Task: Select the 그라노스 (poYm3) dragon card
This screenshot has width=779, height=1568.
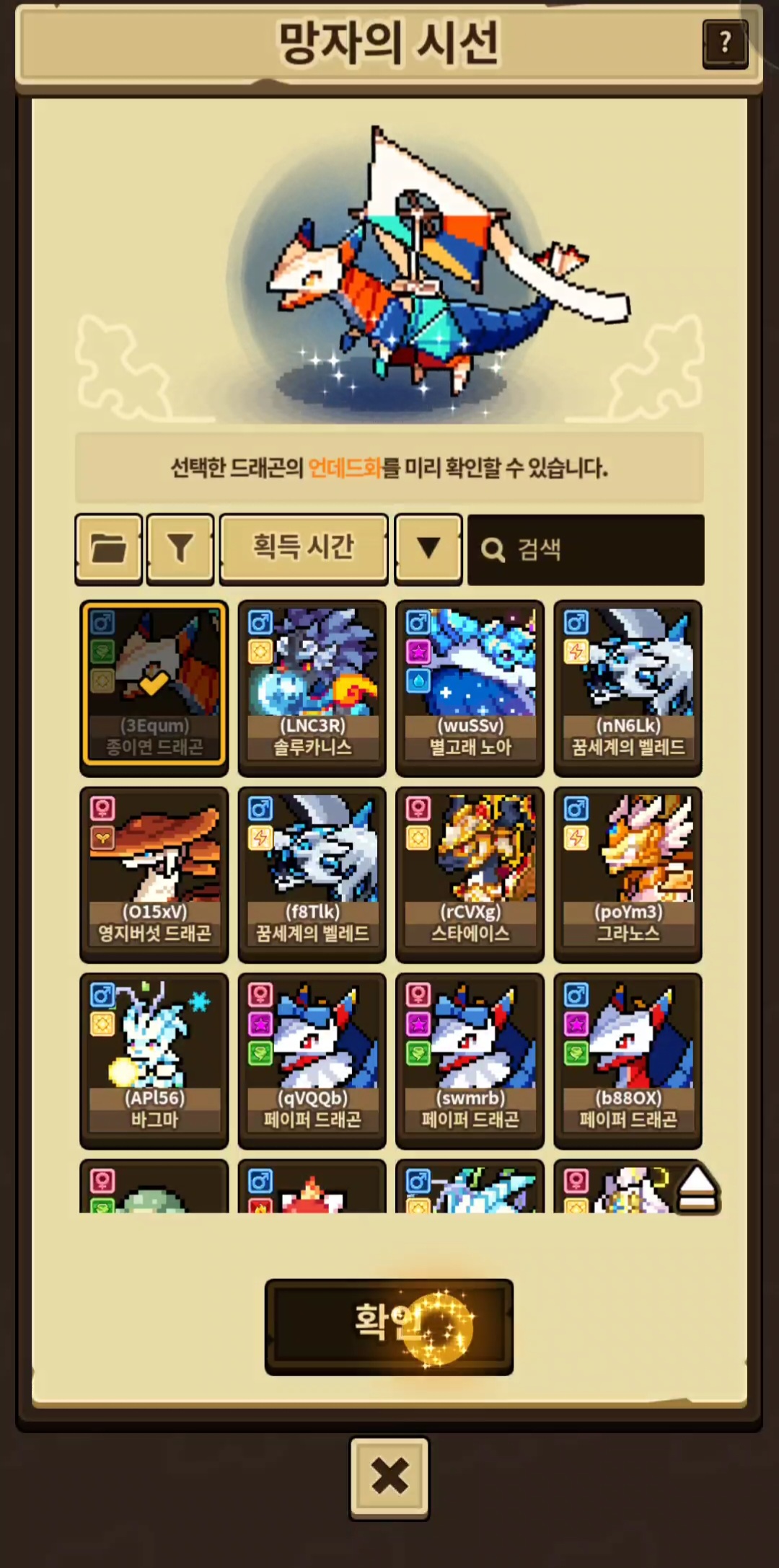Action: (x=628, y=874)
